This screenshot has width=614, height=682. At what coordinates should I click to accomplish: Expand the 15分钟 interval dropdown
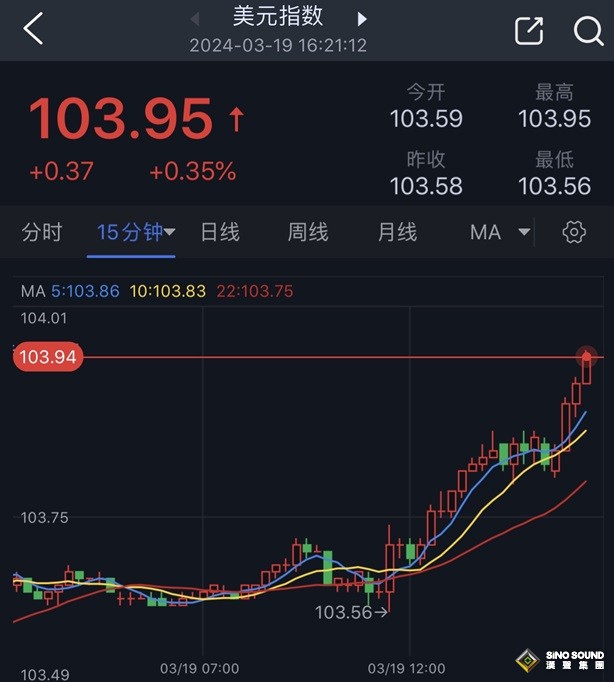[136, 232]
